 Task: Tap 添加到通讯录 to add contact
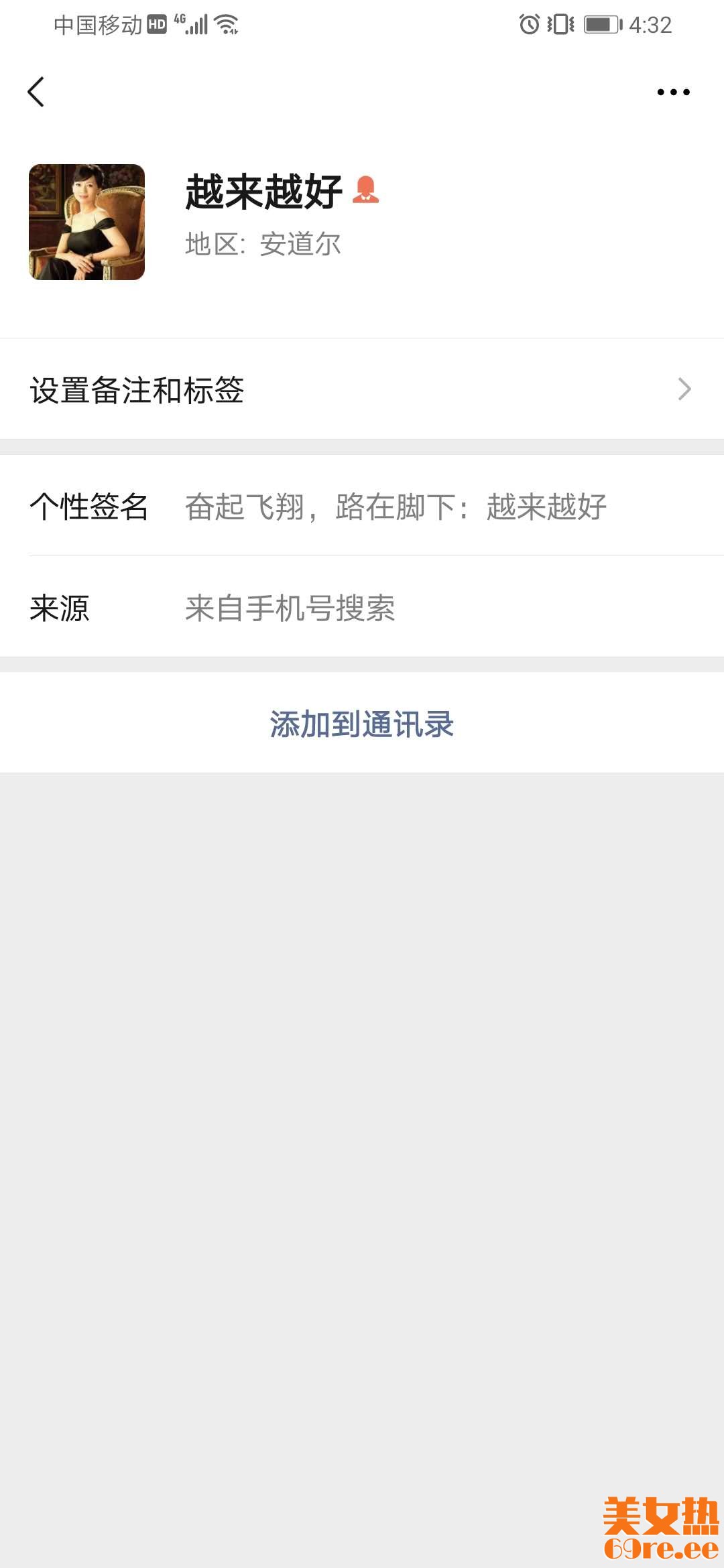point(362,724)
